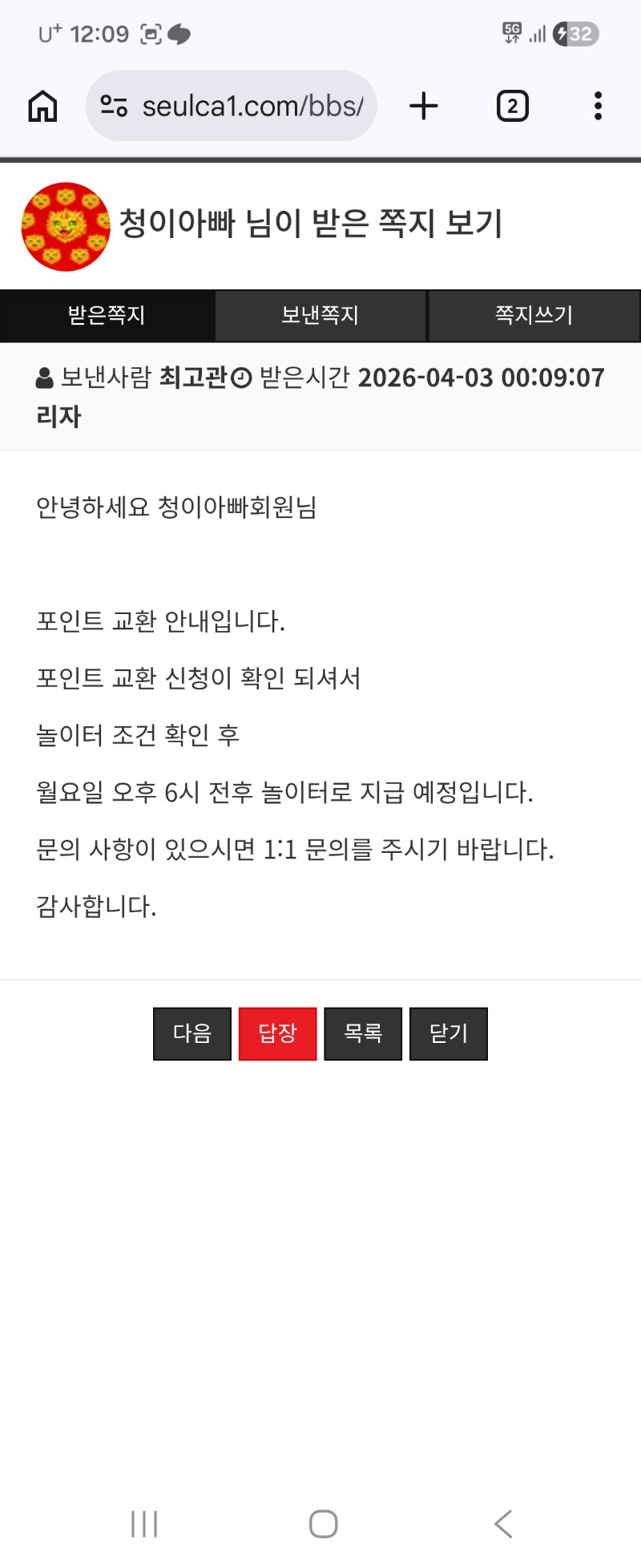View the 다음 message
641x1568 pixels.
click(x=192, y=1033)
